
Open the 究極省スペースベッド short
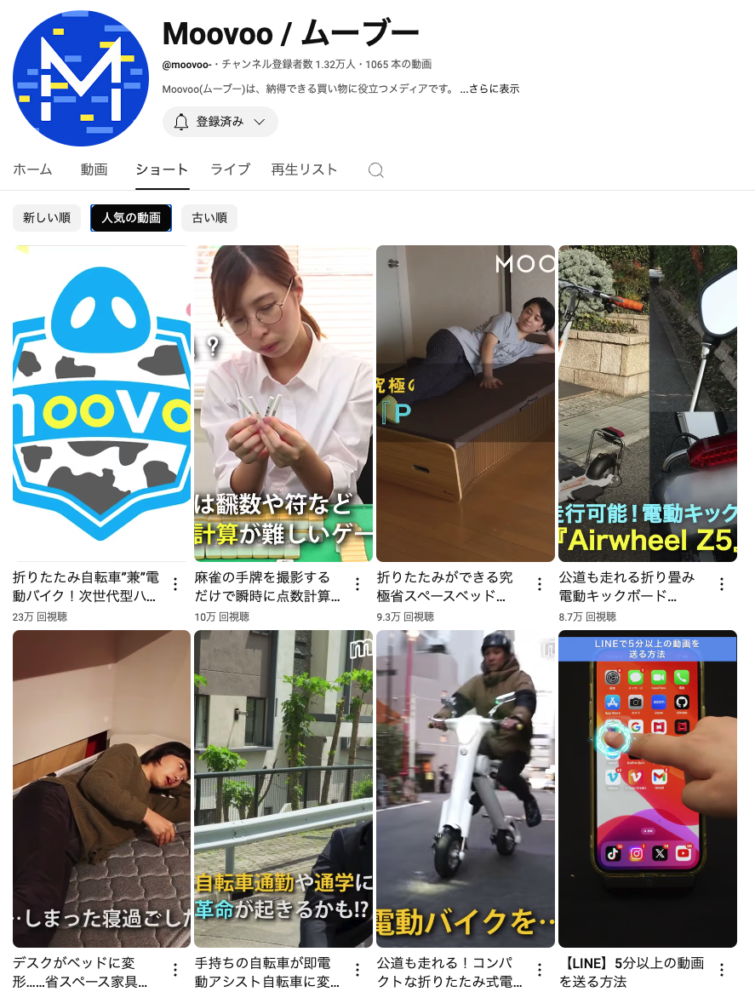465,403
